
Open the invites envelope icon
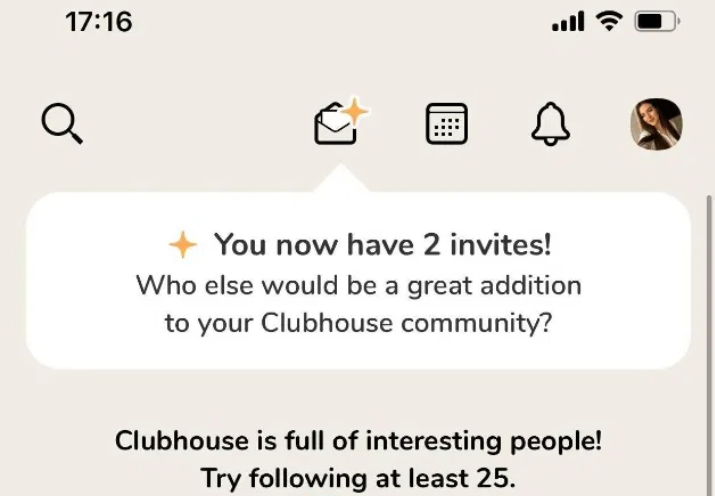coord(338,125)
